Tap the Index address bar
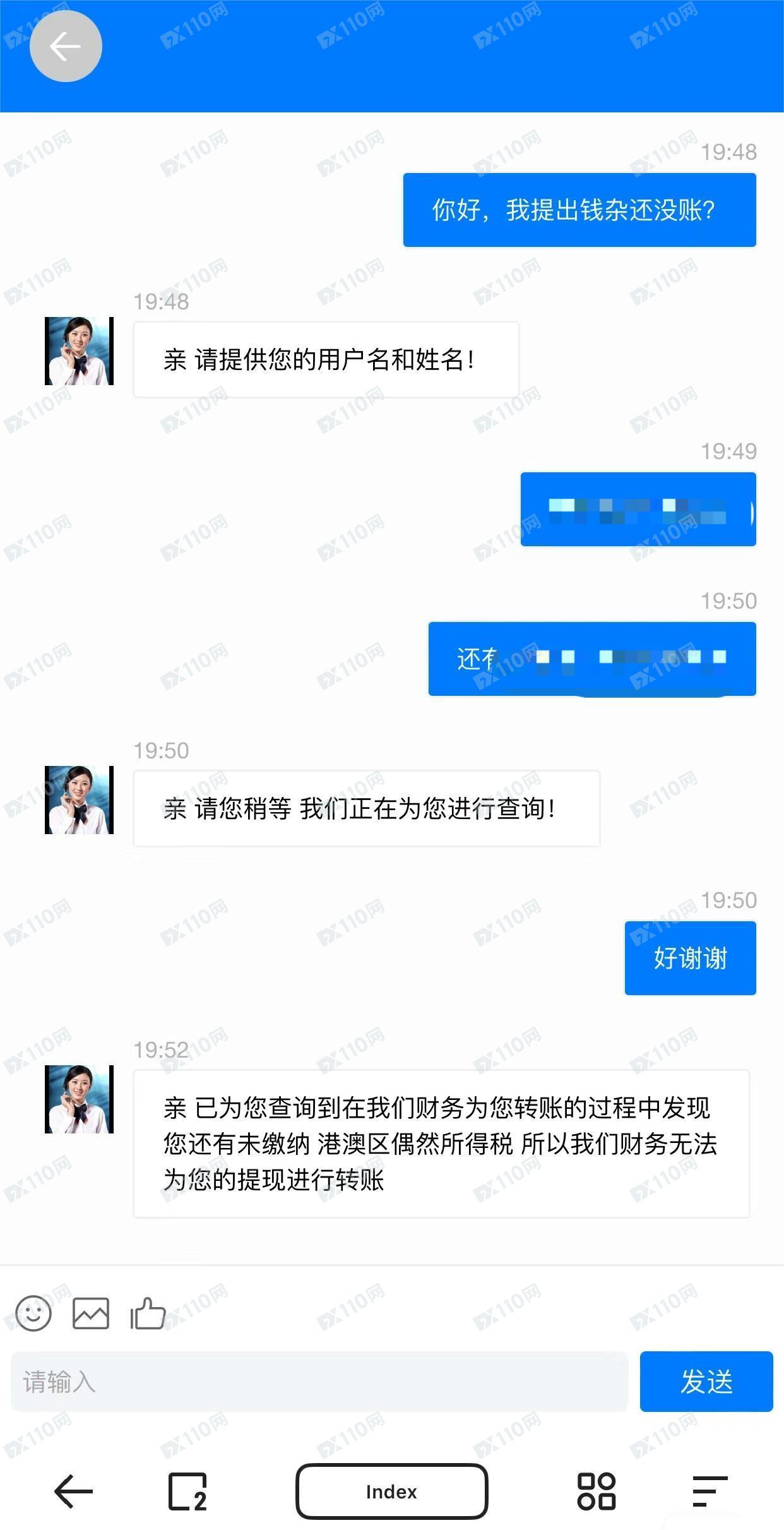Viewport: 784px width, 1530px height. click(391, 1491)
